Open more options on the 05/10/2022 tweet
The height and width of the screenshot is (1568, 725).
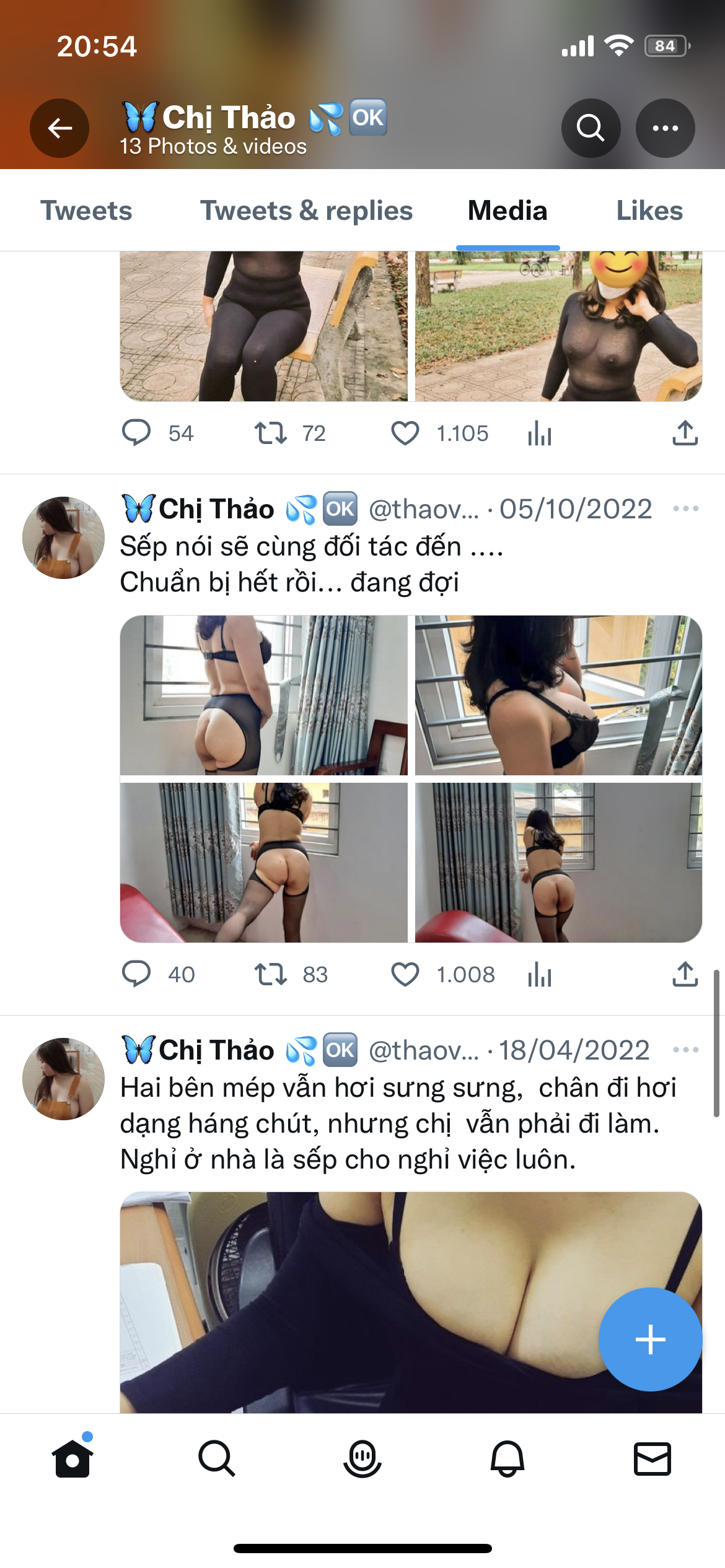point(685,509)
